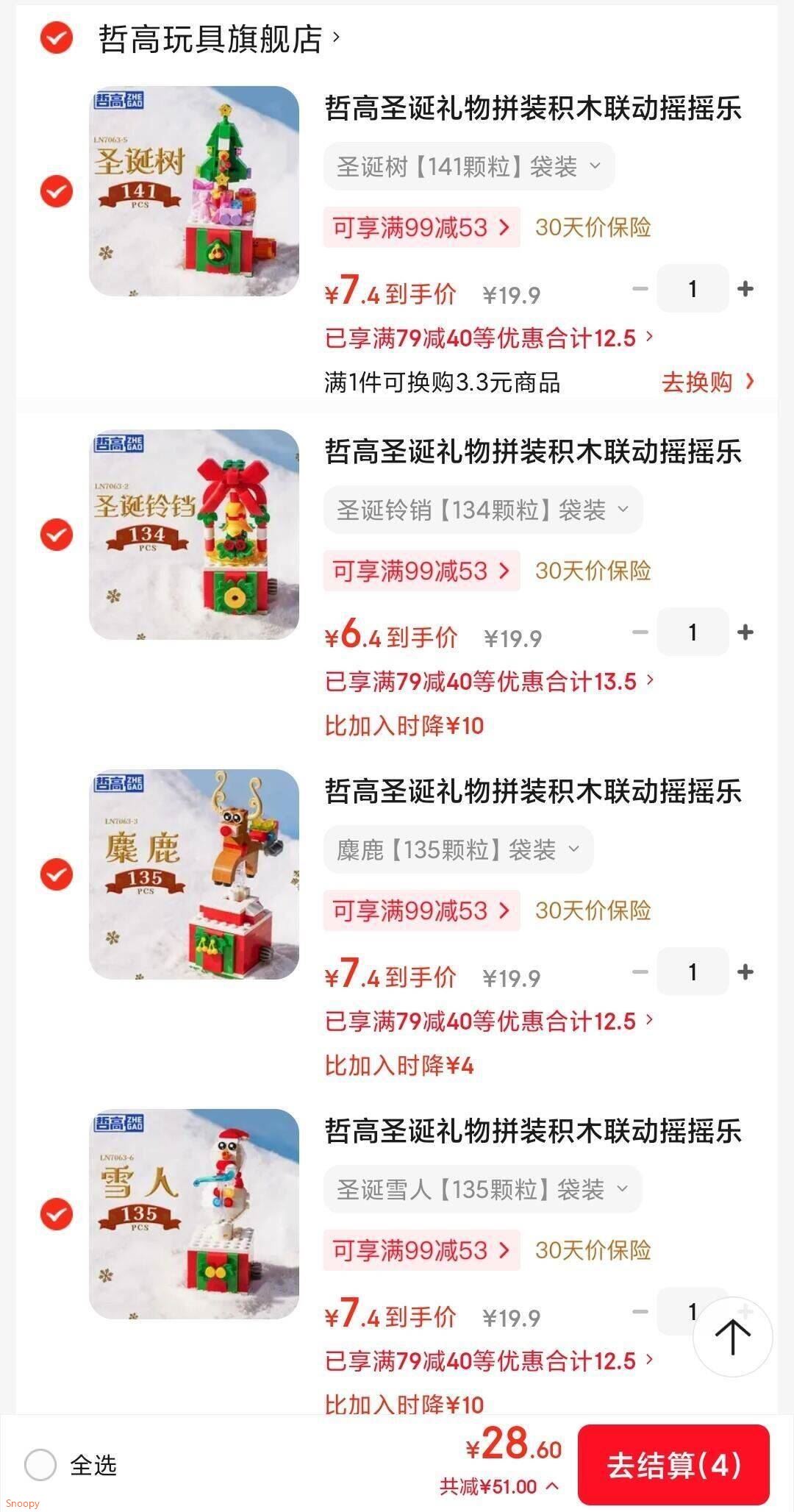Screen dimensions: 794x1512
Task: Deselect the 圣诞铃铛 item checkbox
Action: click(57, 535)
